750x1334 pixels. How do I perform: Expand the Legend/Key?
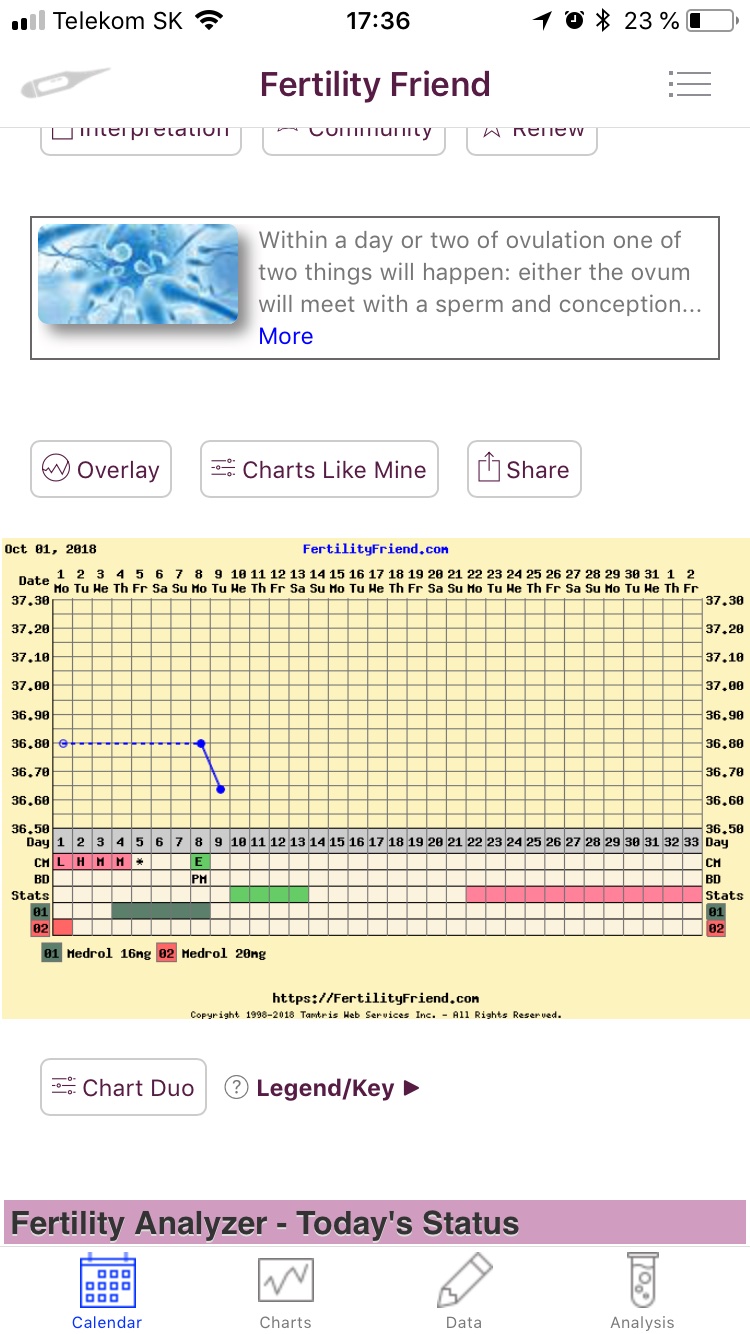click(x=322, y=1088)
